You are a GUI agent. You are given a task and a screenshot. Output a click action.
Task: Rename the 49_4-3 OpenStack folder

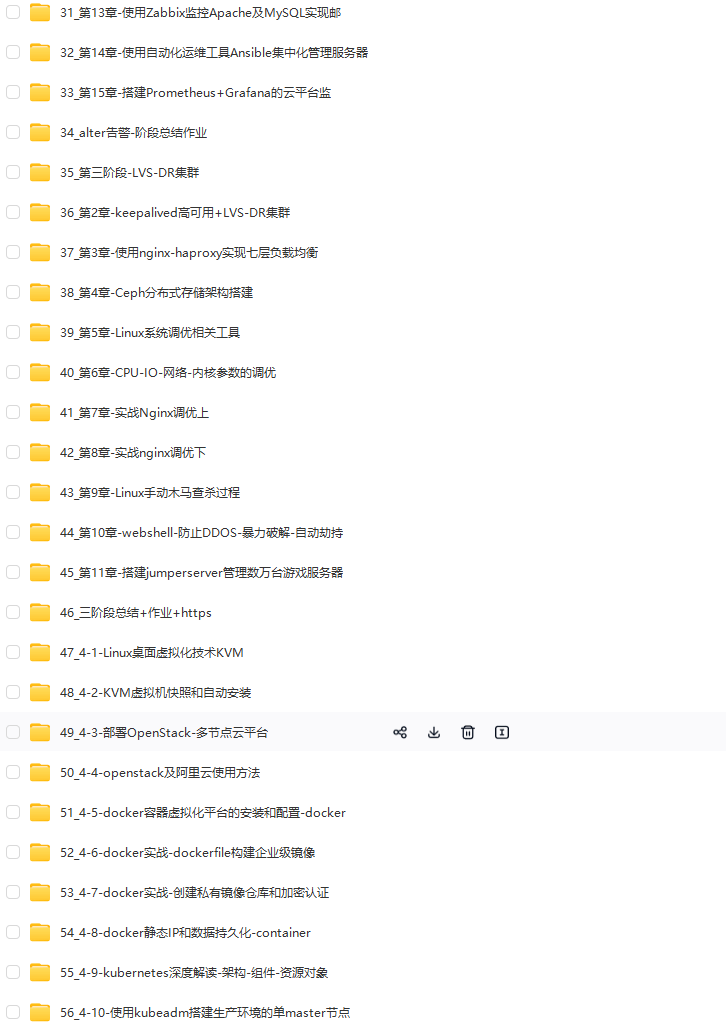(x=502, y=732)
